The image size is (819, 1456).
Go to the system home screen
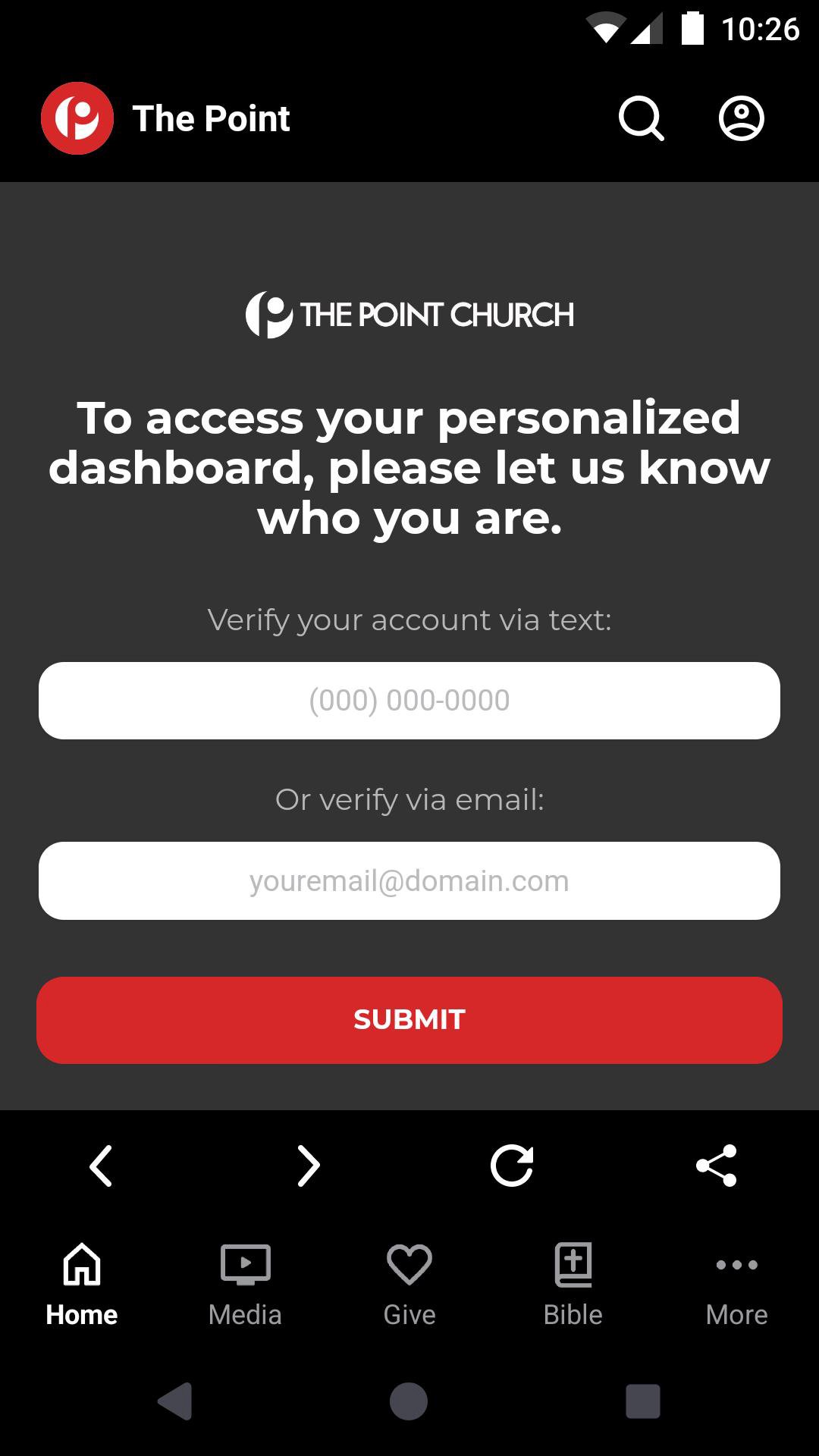[409, 1401]
